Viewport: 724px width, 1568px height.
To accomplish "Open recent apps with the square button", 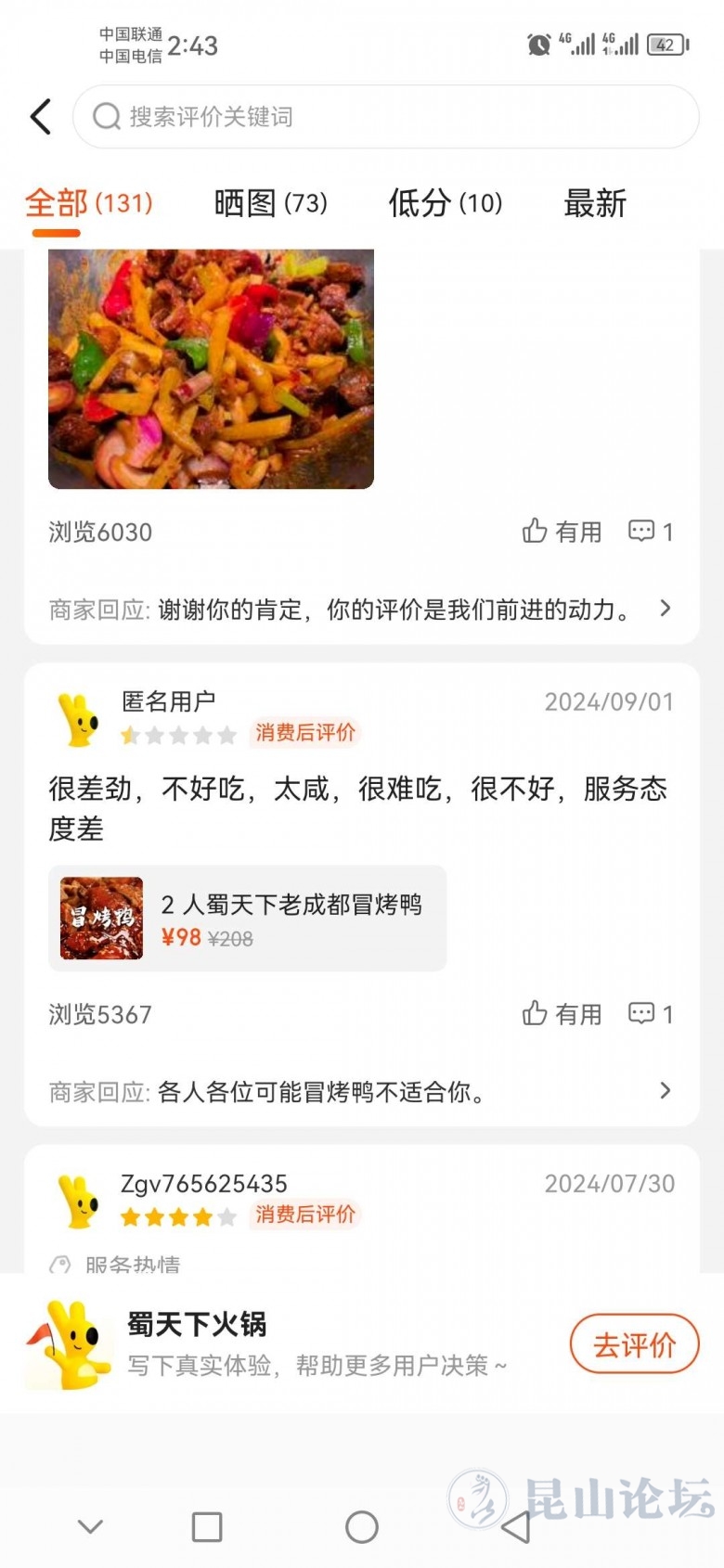I will [207, 1526].
